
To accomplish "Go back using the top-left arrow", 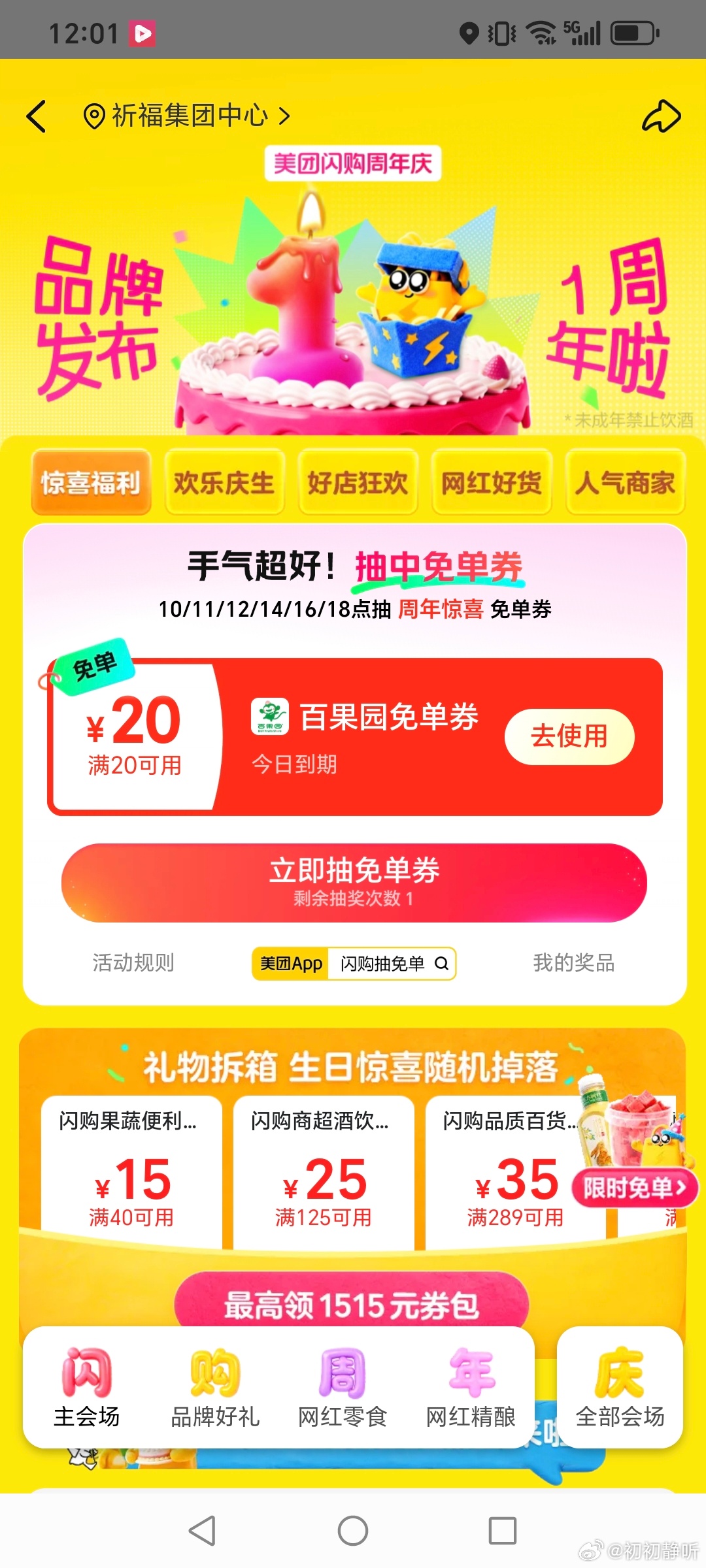I will click(x=37, y=116).
